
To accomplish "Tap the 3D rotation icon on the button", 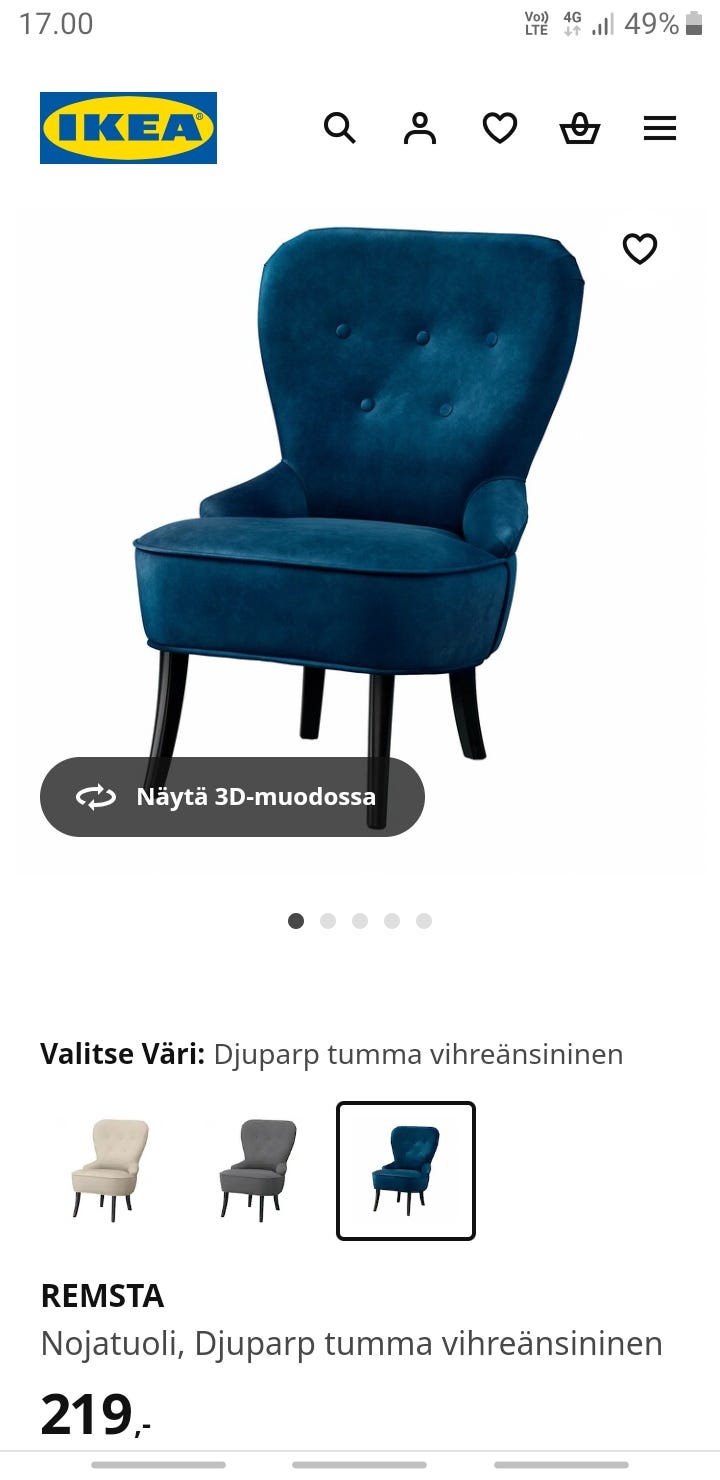I will tap(95, 796).
